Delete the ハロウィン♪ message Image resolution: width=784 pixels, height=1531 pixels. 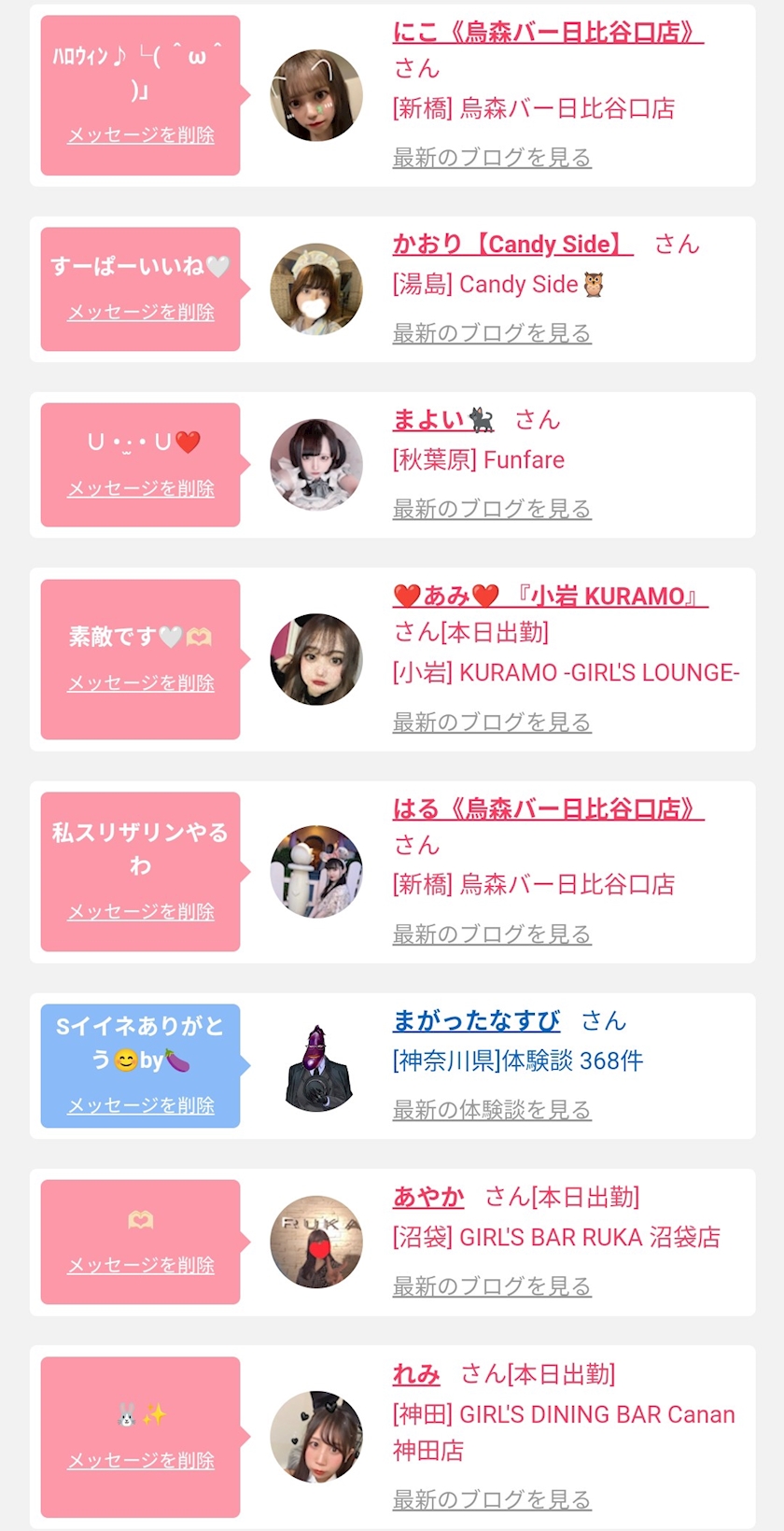click(141, 135)
